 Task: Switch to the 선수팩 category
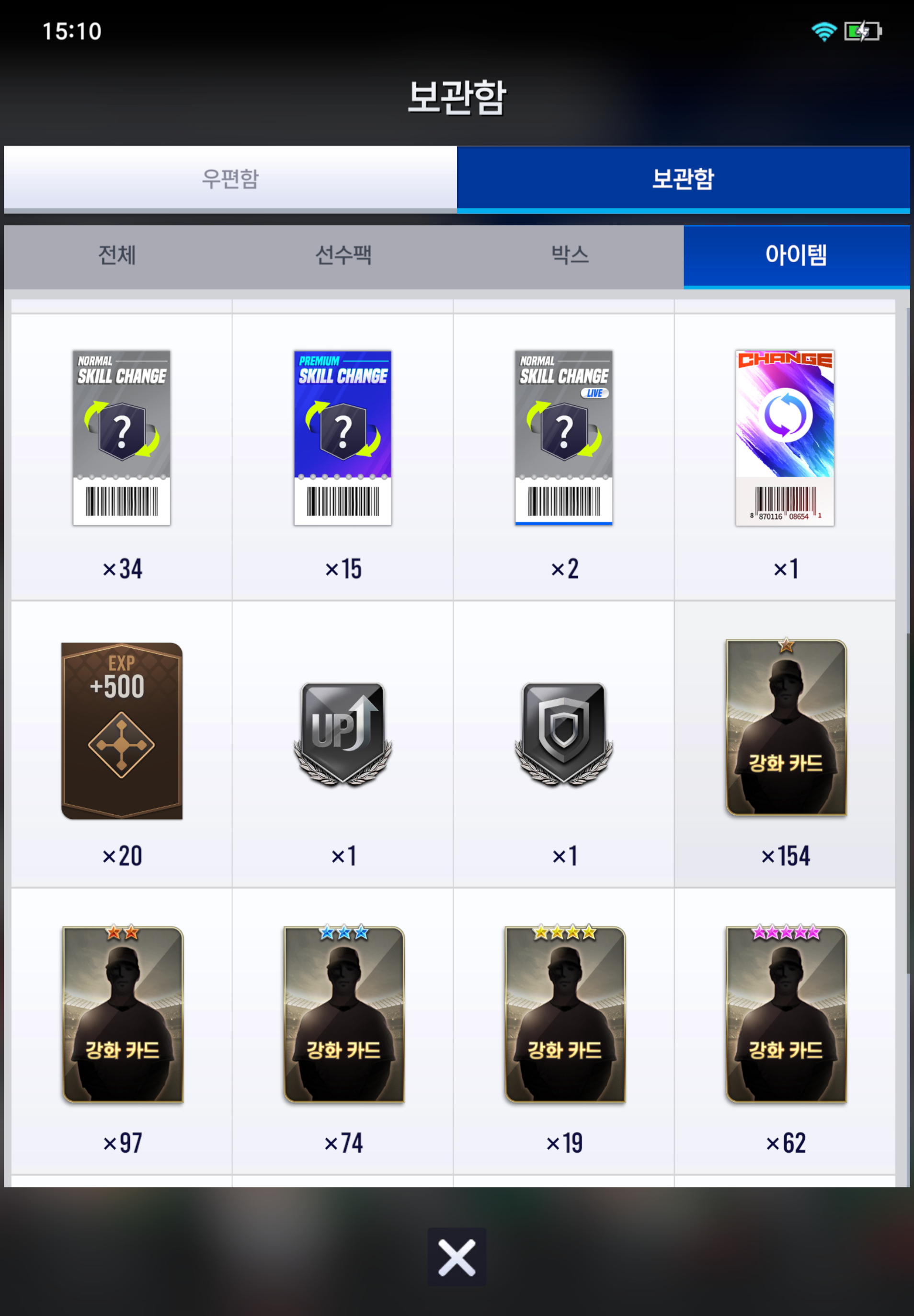343,255
